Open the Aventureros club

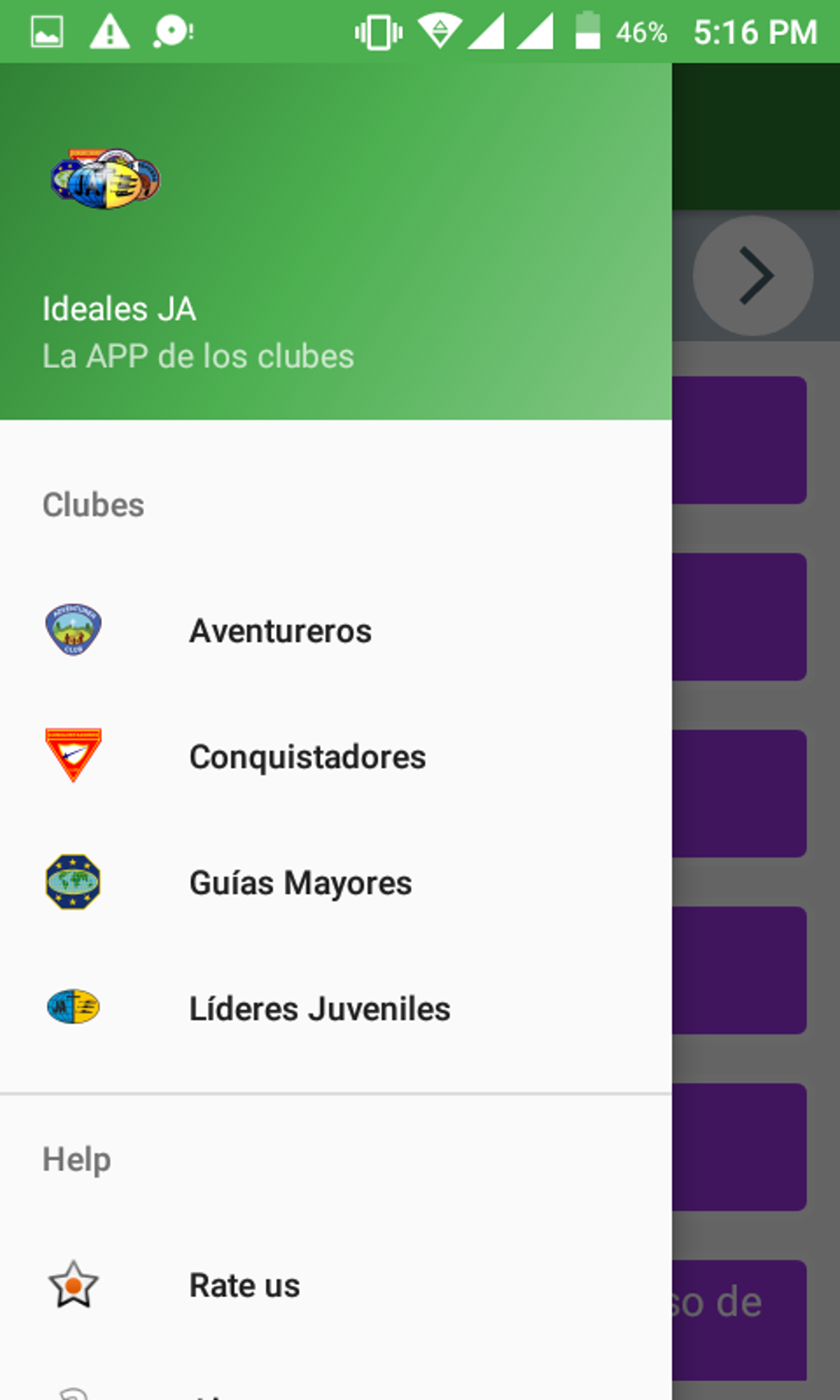tap(280, 631)
